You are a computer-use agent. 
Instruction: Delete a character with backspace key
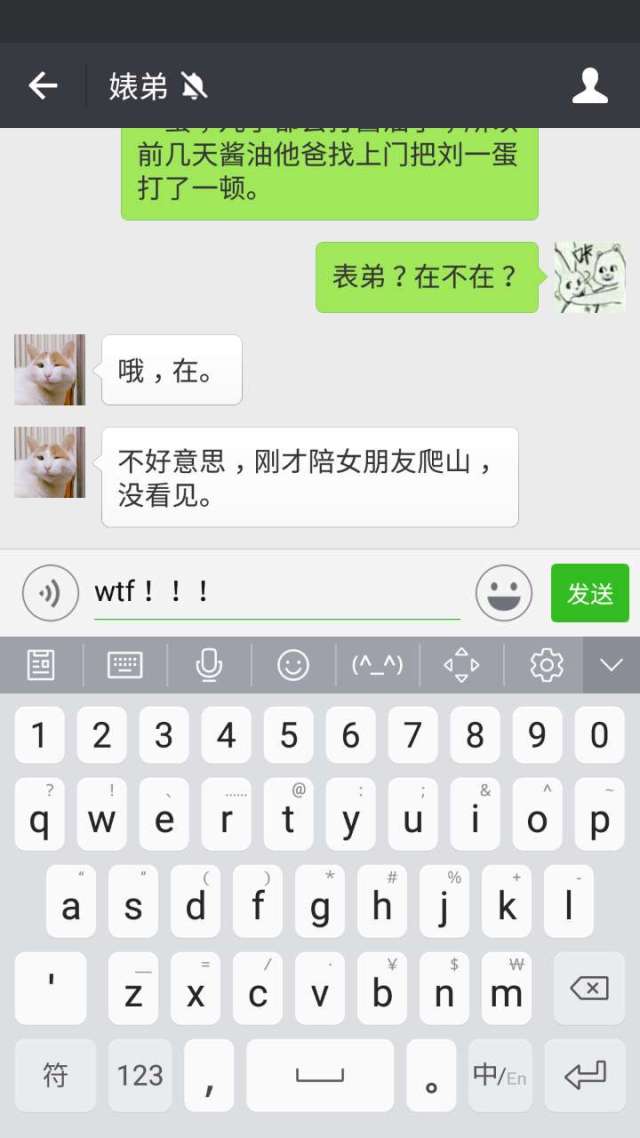[589, 988]
